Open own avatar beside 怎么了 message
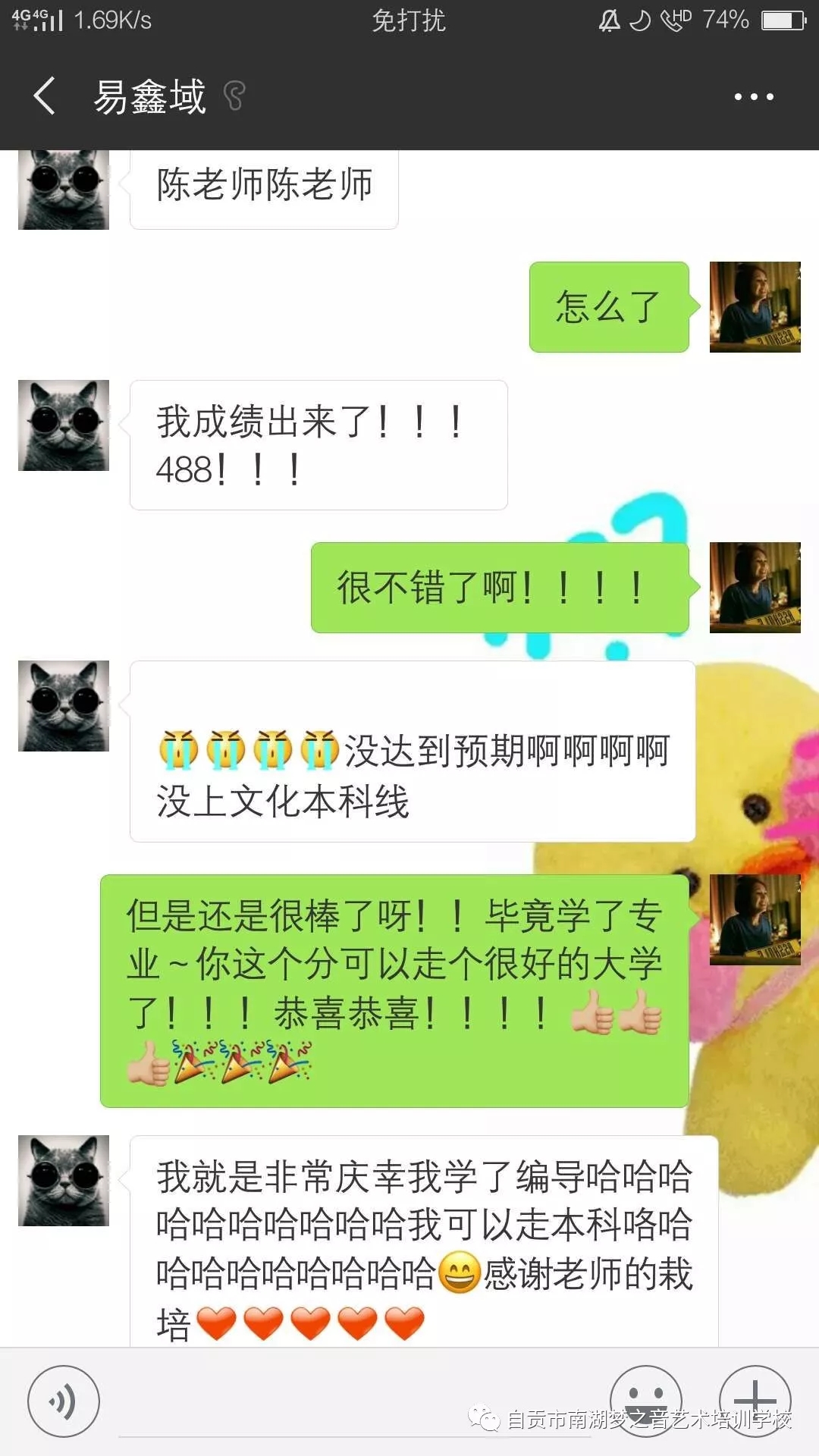The width and height of the screenshot is (819, 1456). pos(755,307)
